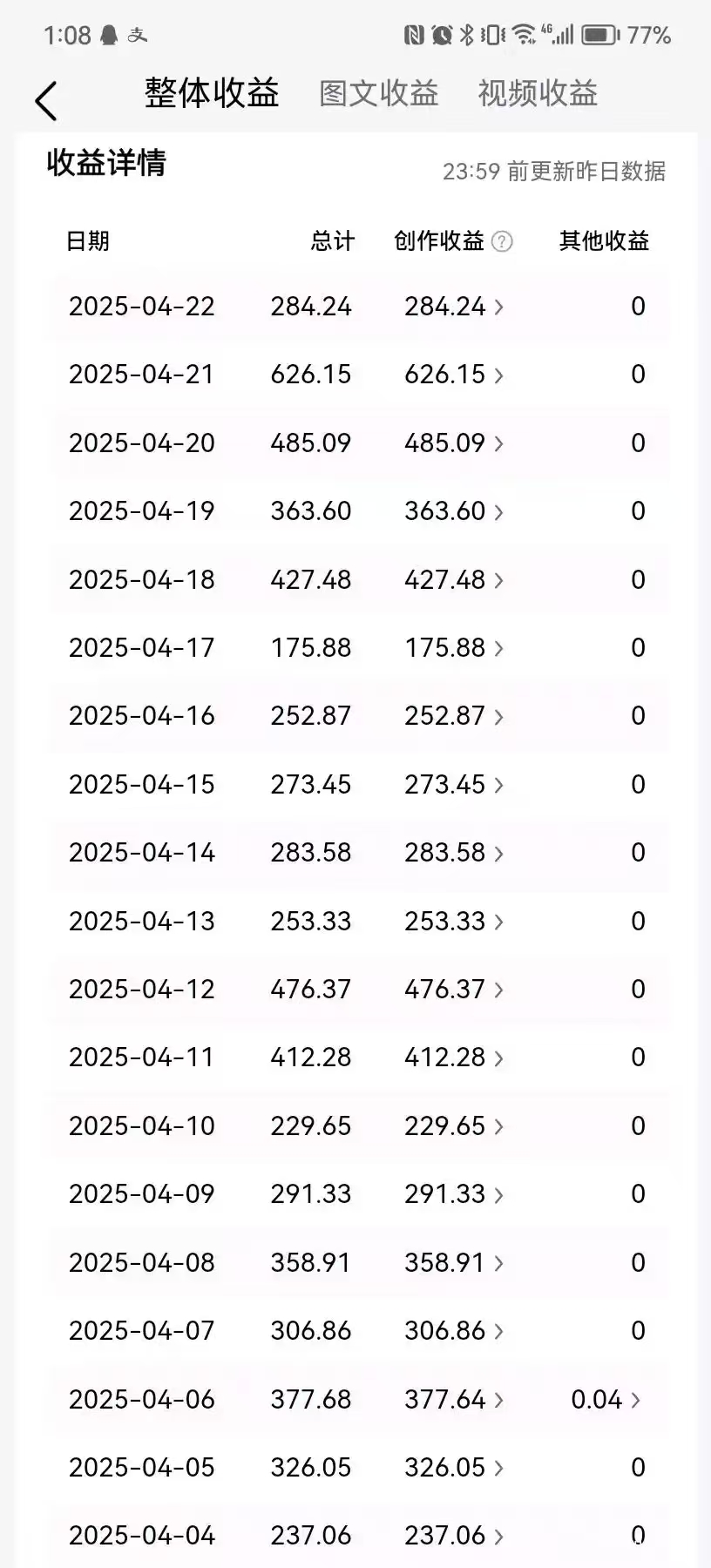
Task: Open 273.45 earnings details for 2025-04-15
Action: coord(454,785)
